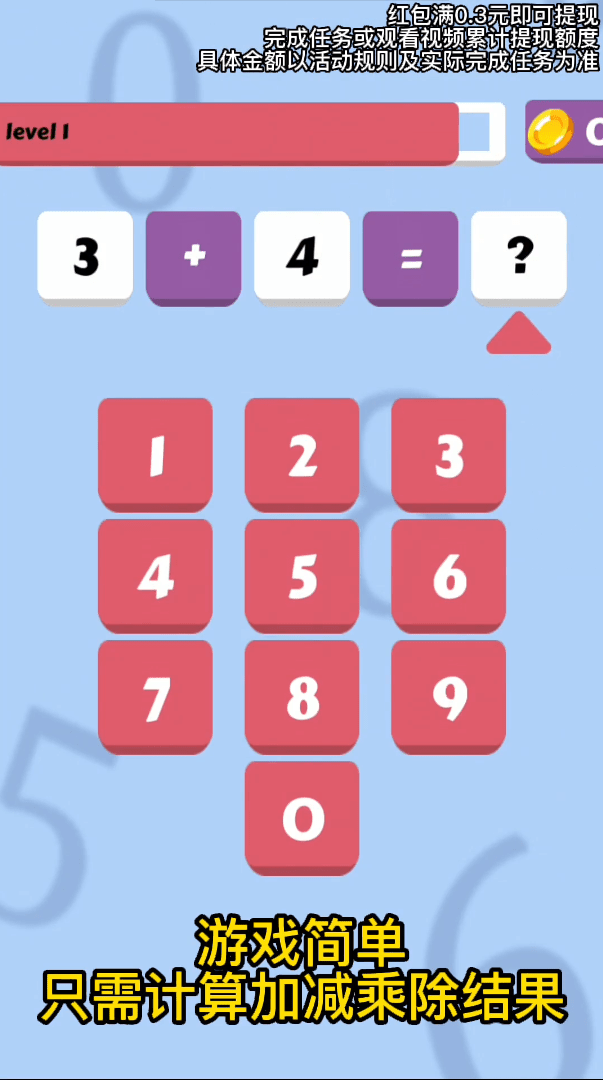
Task: Tap the number 8 key
Action: (x=302, y=696)
